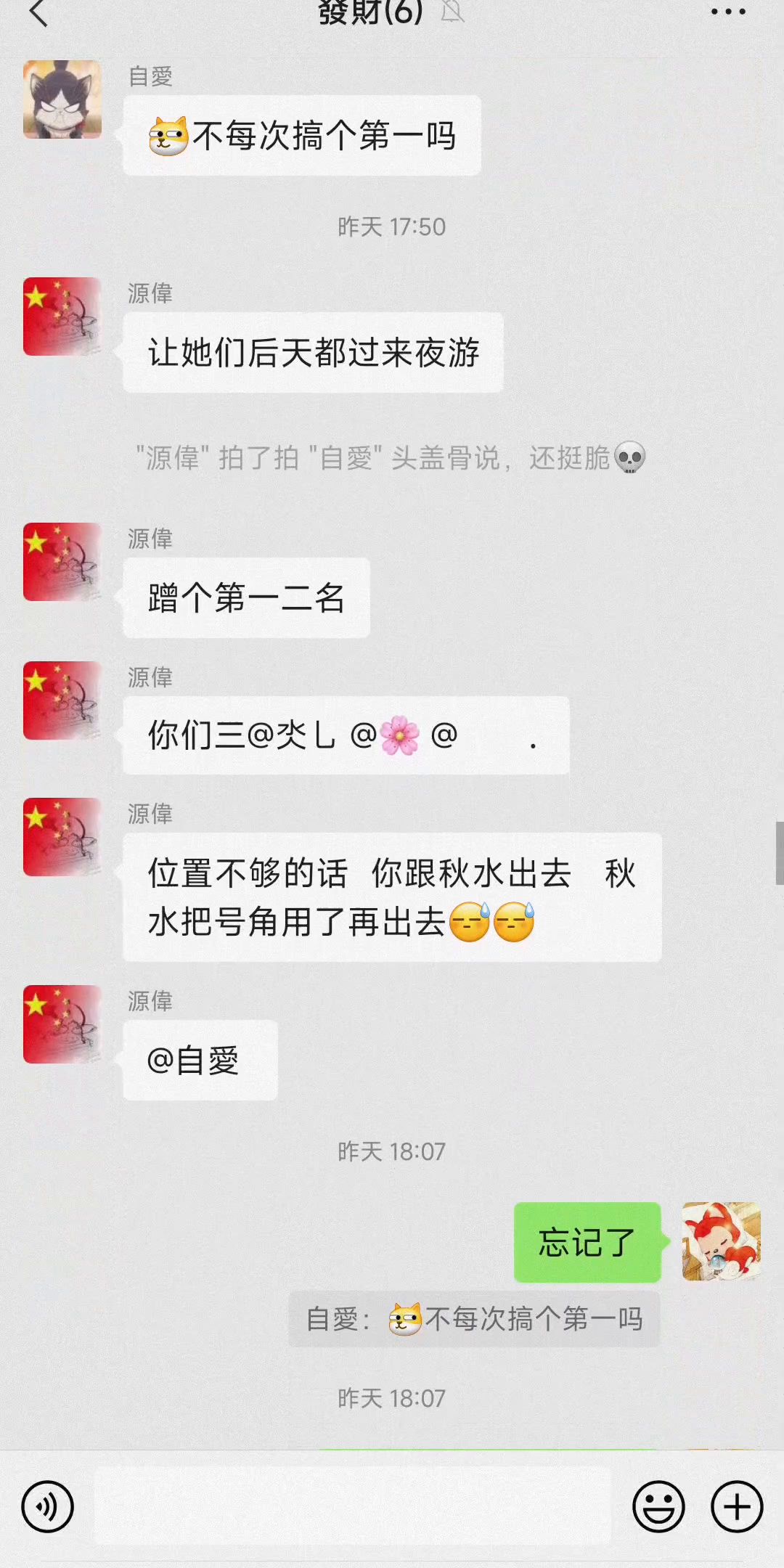784x1568 pixels.
Task: Open the emoji sticker panel
Action: click(658, 1507)
